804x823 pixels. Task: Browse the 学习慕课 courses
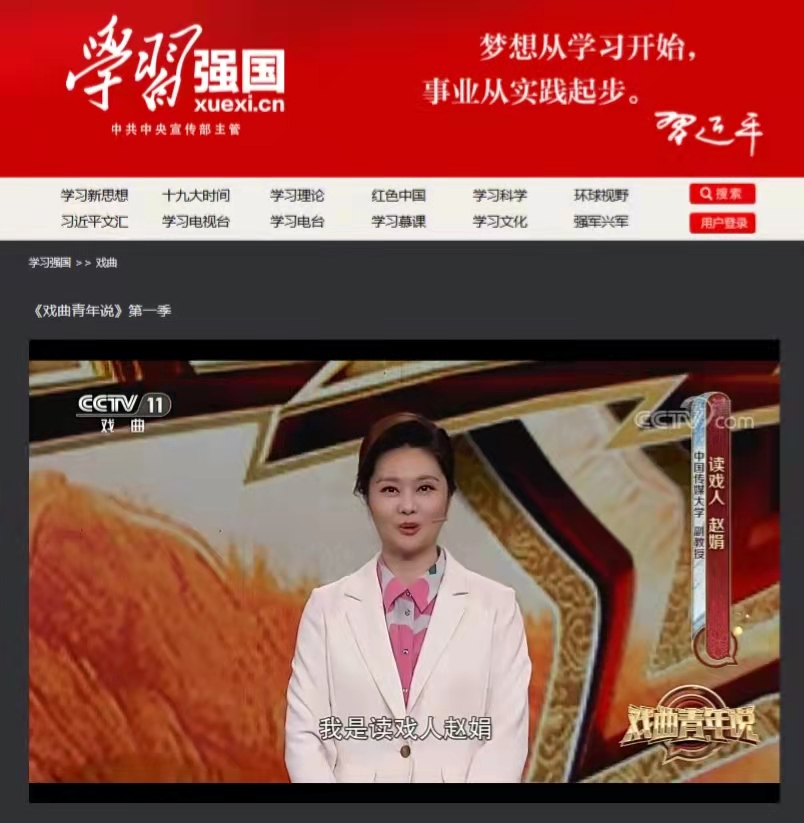398,221
